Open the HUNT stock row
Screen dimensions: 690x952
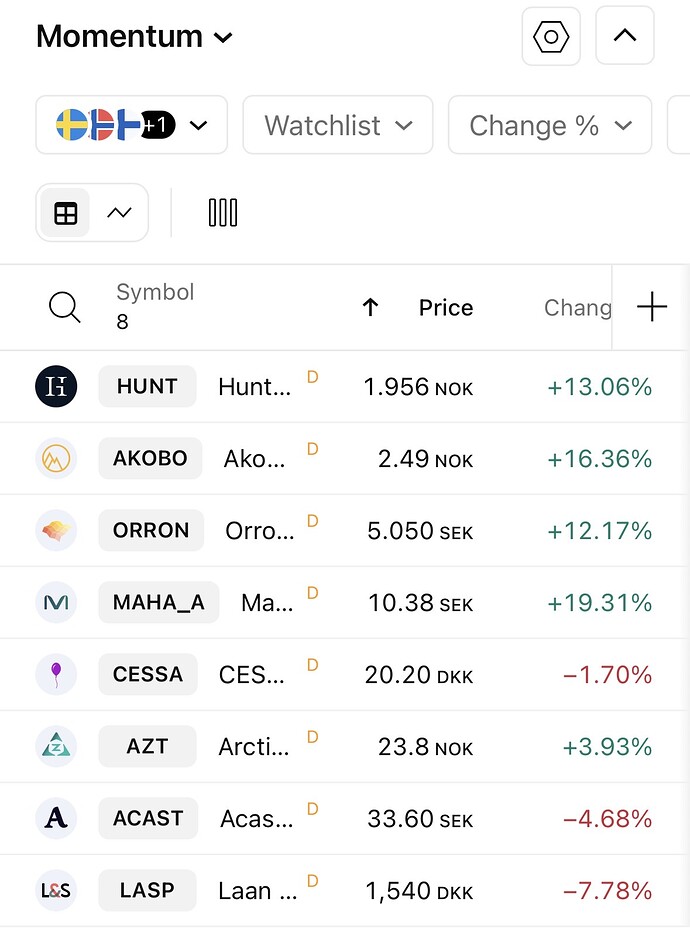click(x=147, y=386)
